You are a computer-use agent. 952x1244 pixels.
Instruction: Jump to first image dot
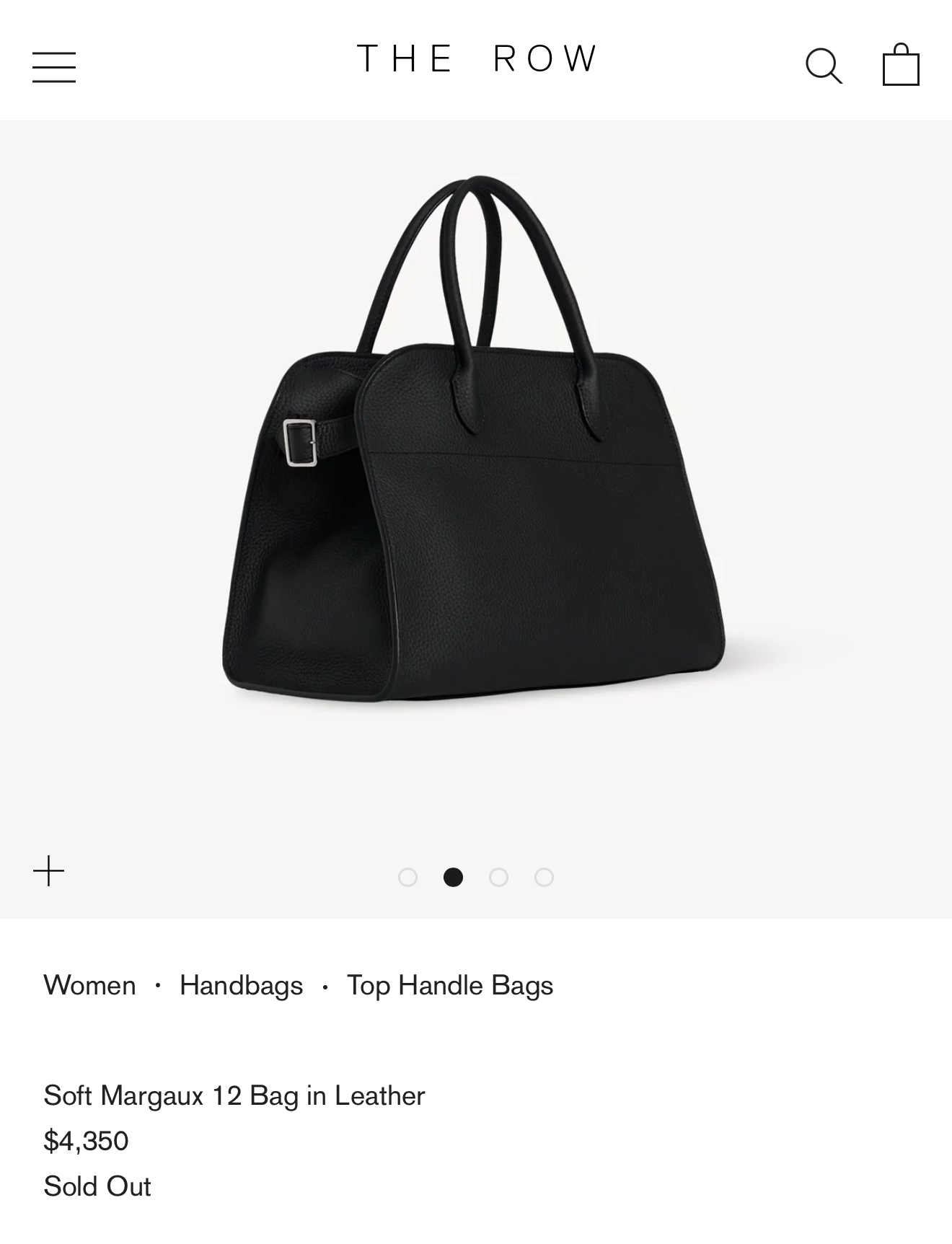pos(407,877)
